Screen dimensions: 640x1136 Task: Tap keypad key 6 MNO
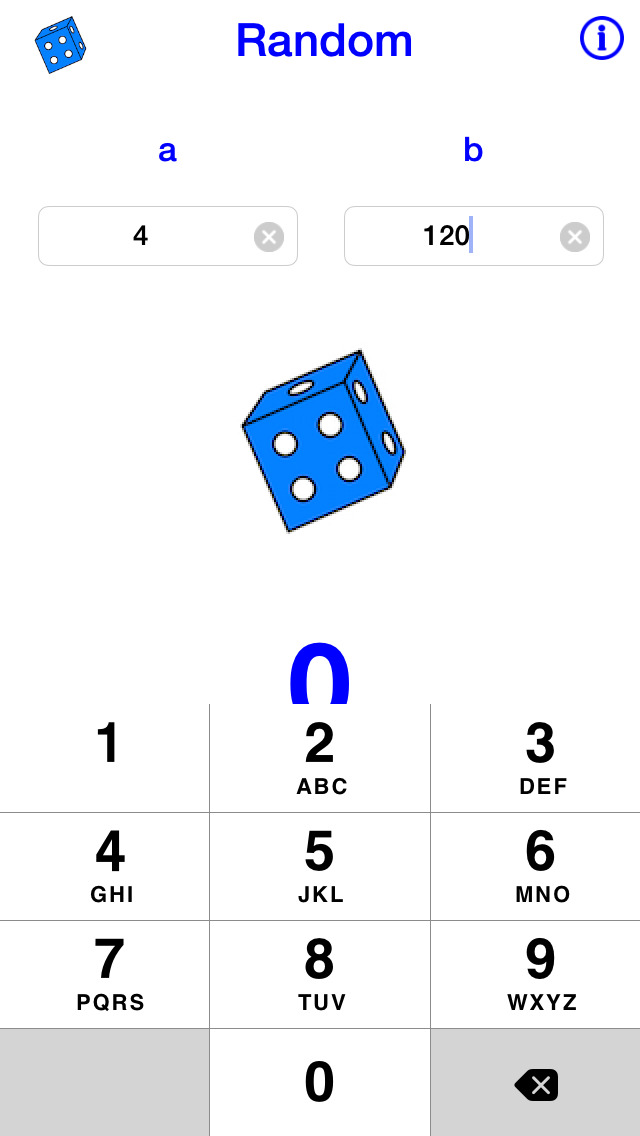click(536, 866)
